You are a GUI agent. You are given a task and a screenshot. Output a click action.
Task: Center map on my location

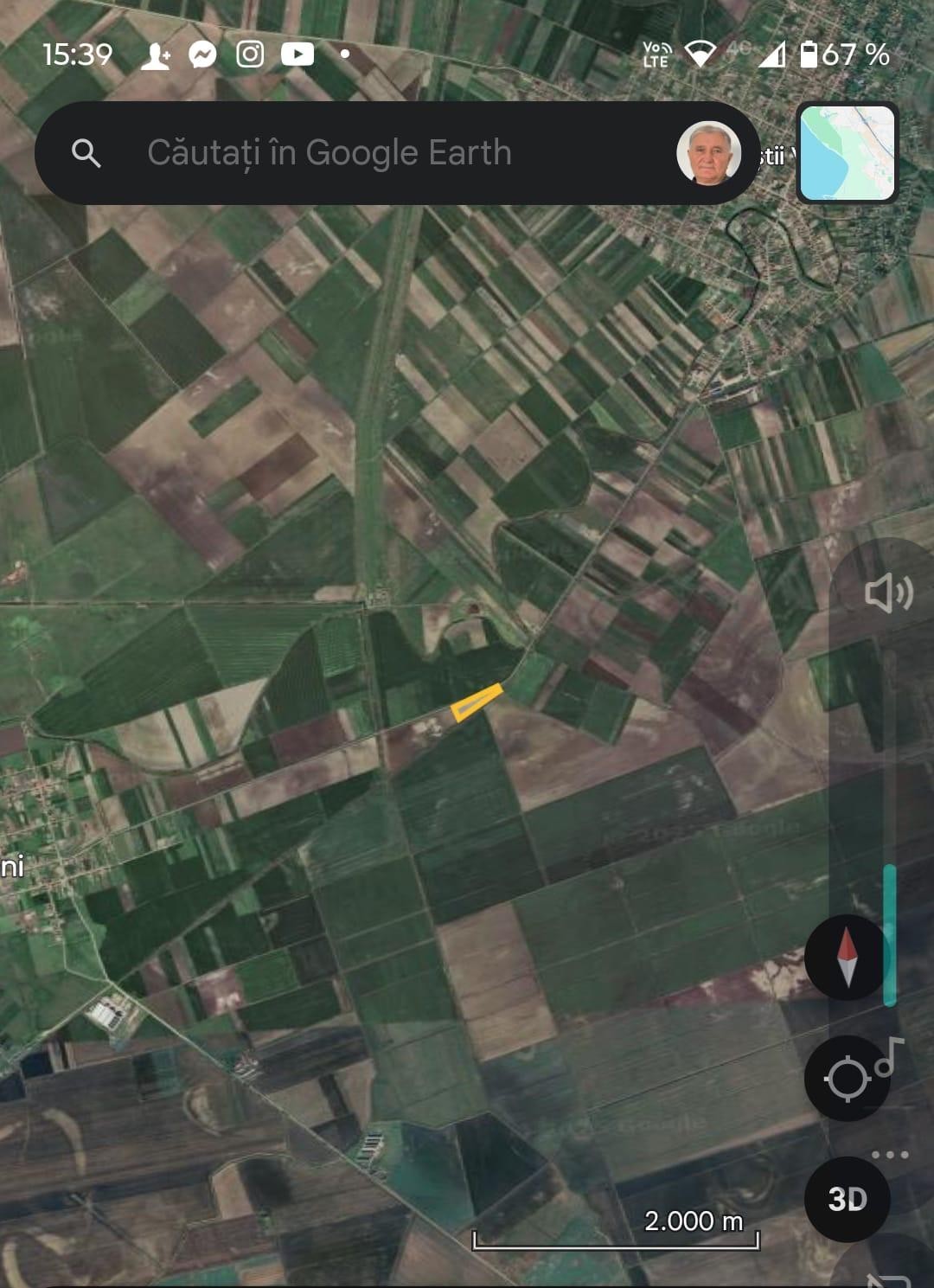847,1078
